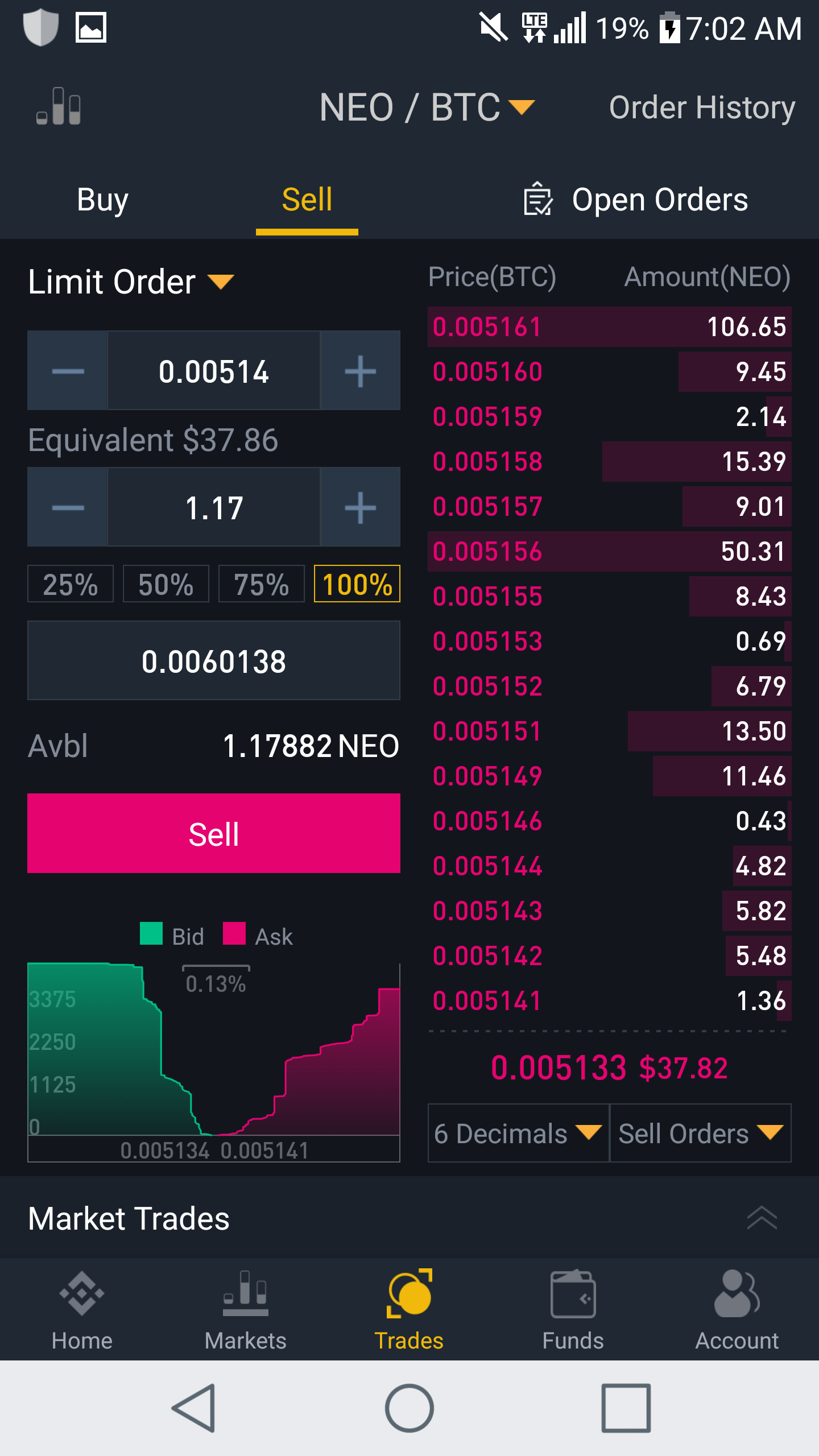Select 50% of available balance
Viewport: 819px width, 1456px height.
click(x=166, y=584)
